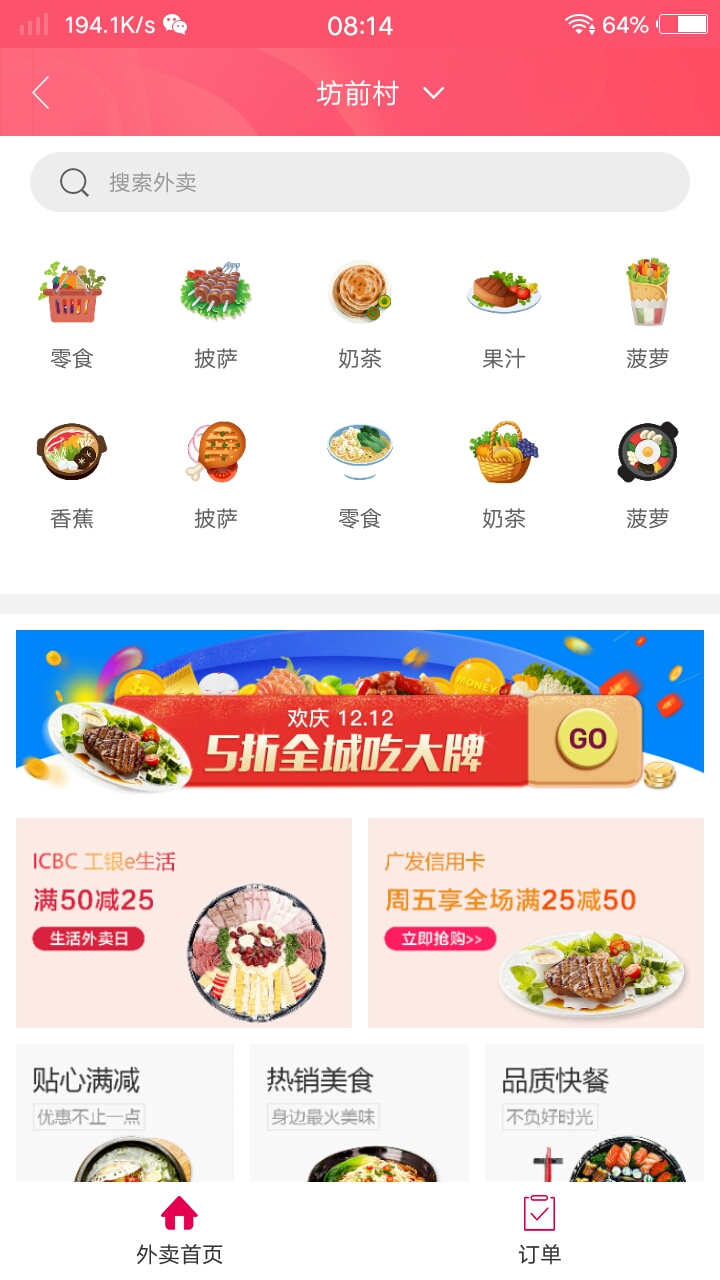Open the 果汁 category
The width and height of the screenshot is (720, 1280).
point(503,311)
